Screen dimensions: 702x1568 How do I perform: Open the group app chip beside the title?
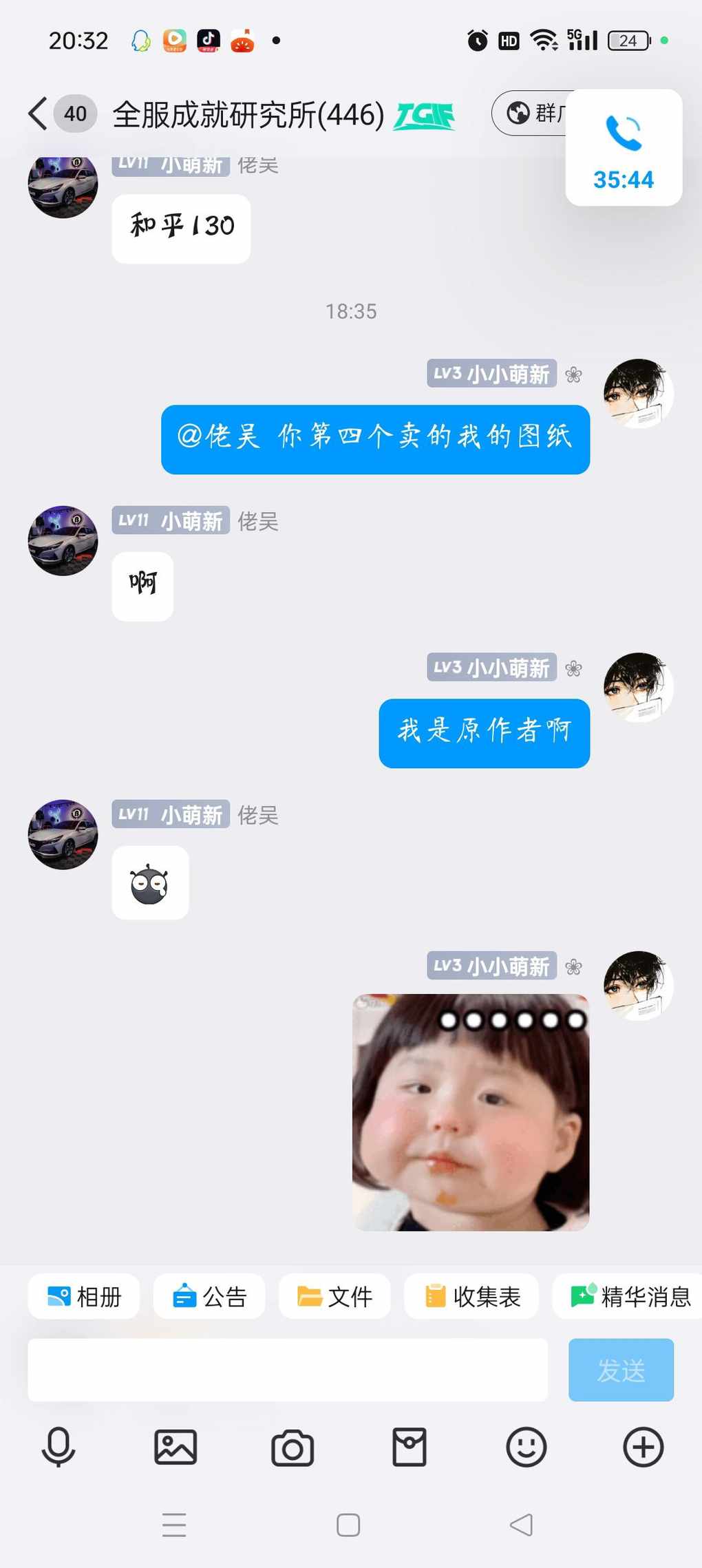tap(531, 113)
